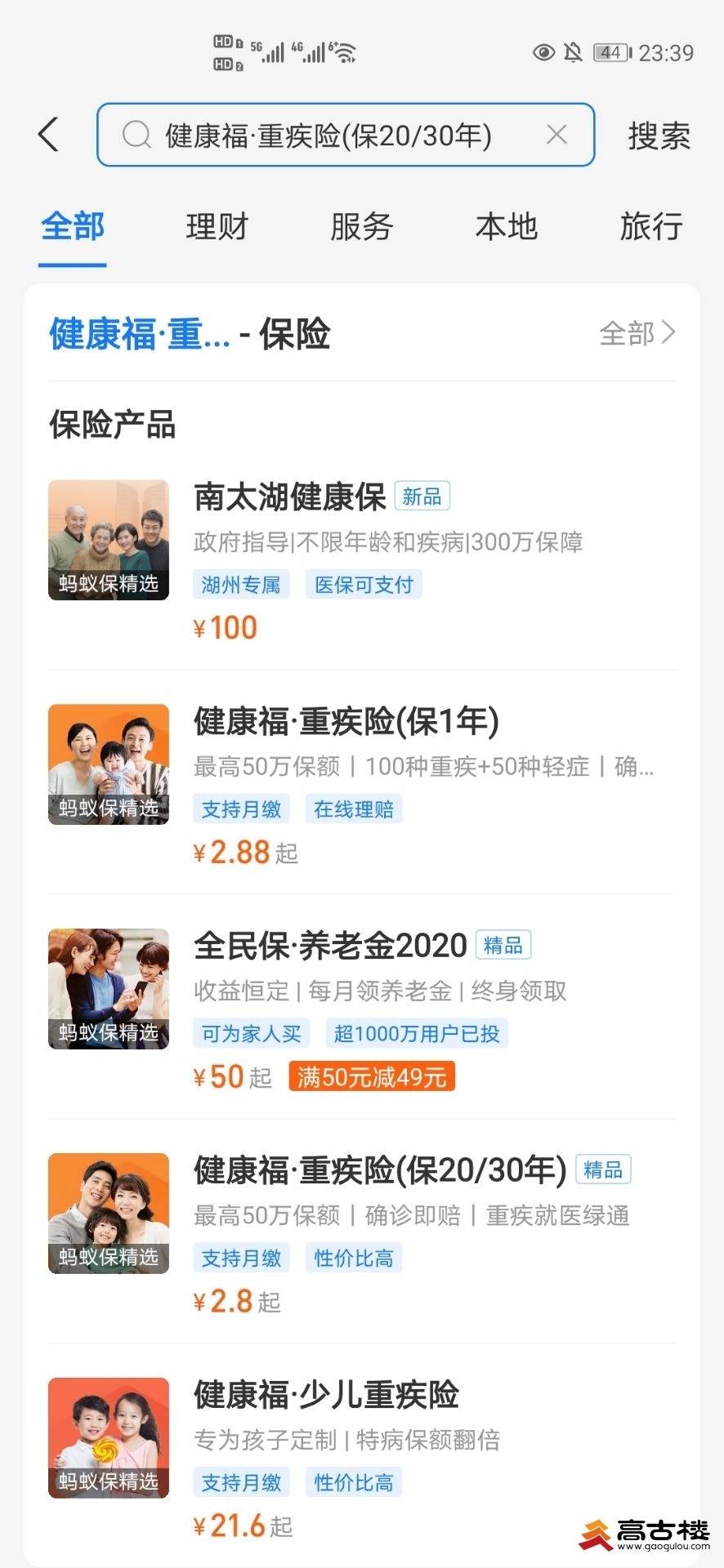Viewport: 724px width, 1568px height.
Task: Tap the 搜索 button
Action: click(659, 136)
